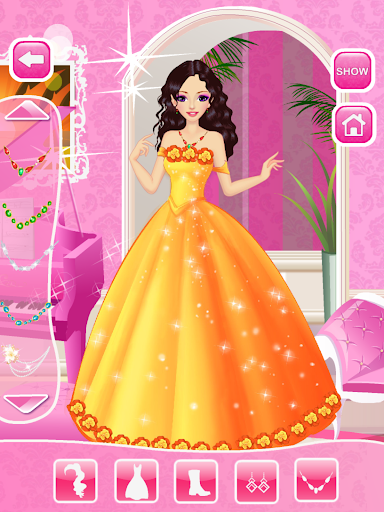Image resolution: width=384 pixels, height=512 pixels.
Task: Tap the SHOW button
Action: 352,71
